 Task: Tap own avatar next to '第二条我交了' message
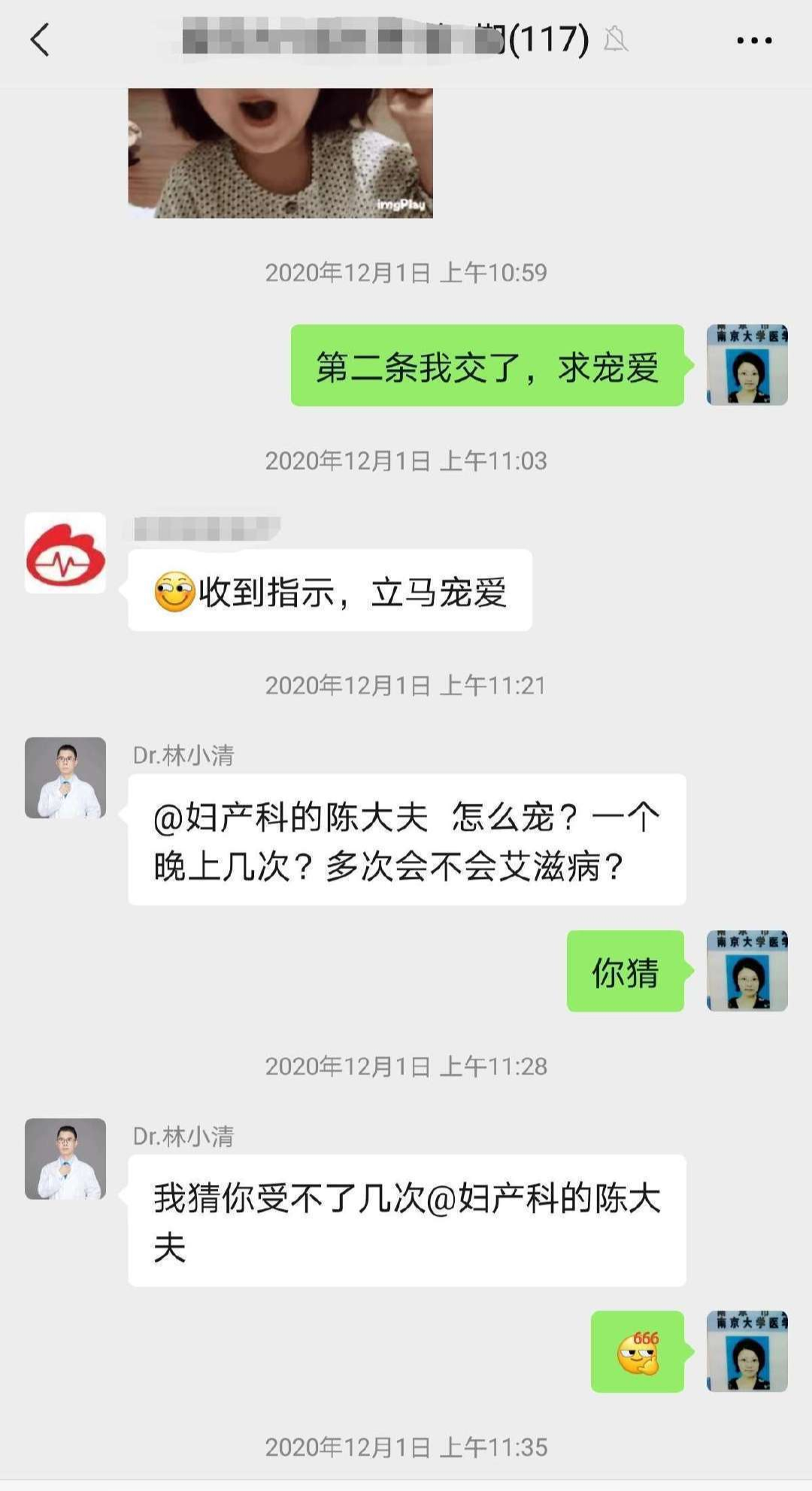747,365
